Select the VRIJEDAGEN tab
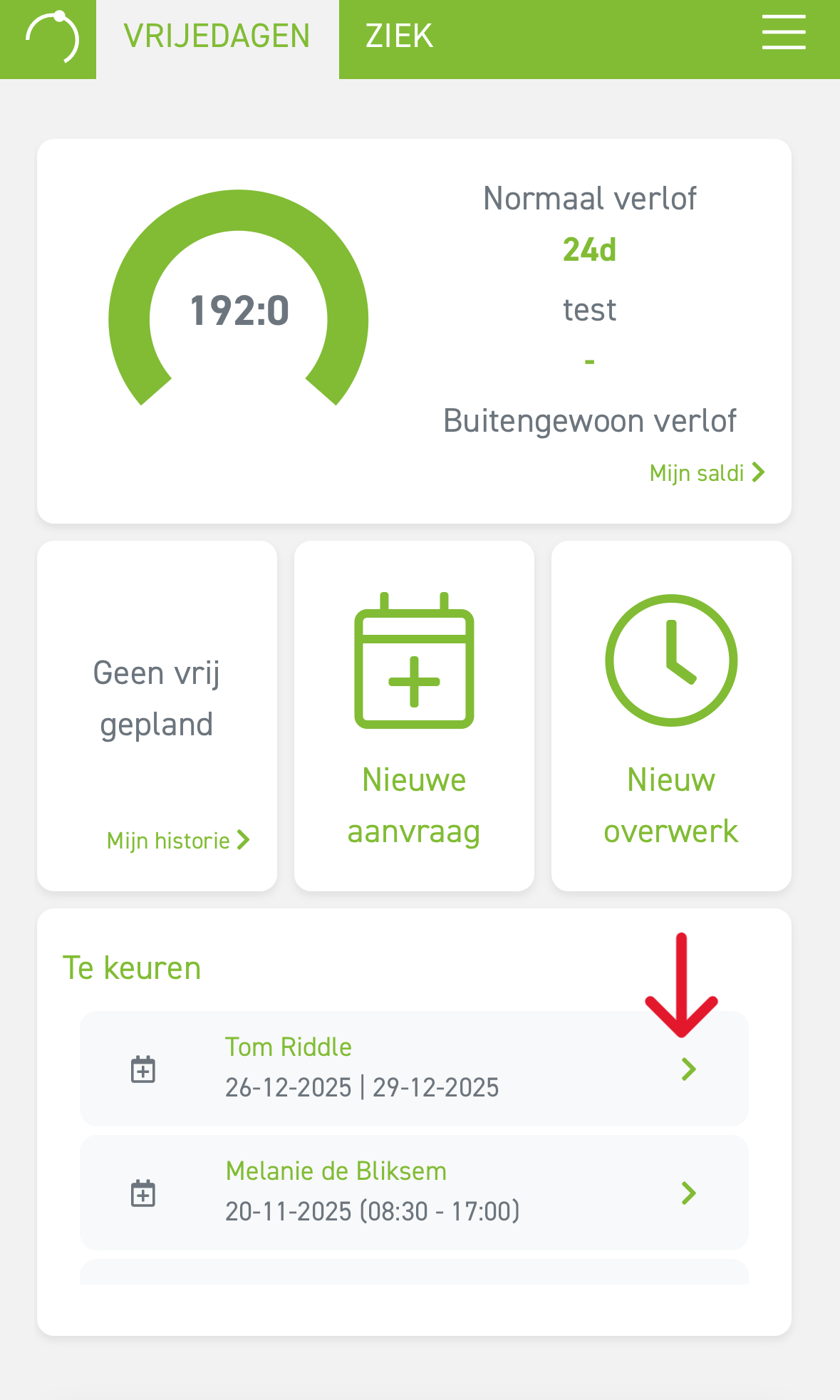The width and height of the screenshot is (840, 1400). click(217, 37)
